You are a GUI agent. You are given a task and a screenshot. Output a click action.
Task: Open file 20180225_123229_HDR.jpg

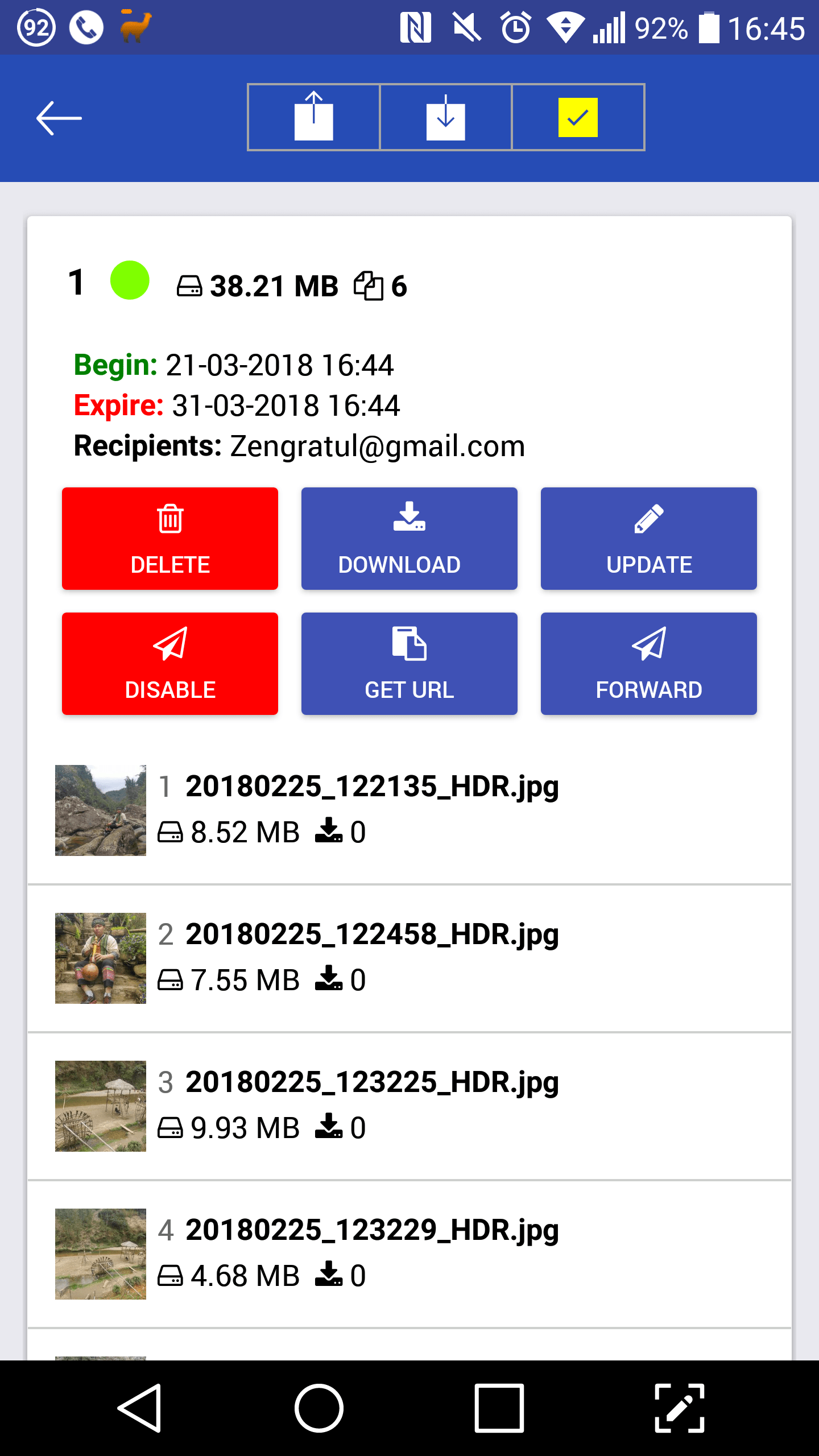click(x=372, y=1230)
